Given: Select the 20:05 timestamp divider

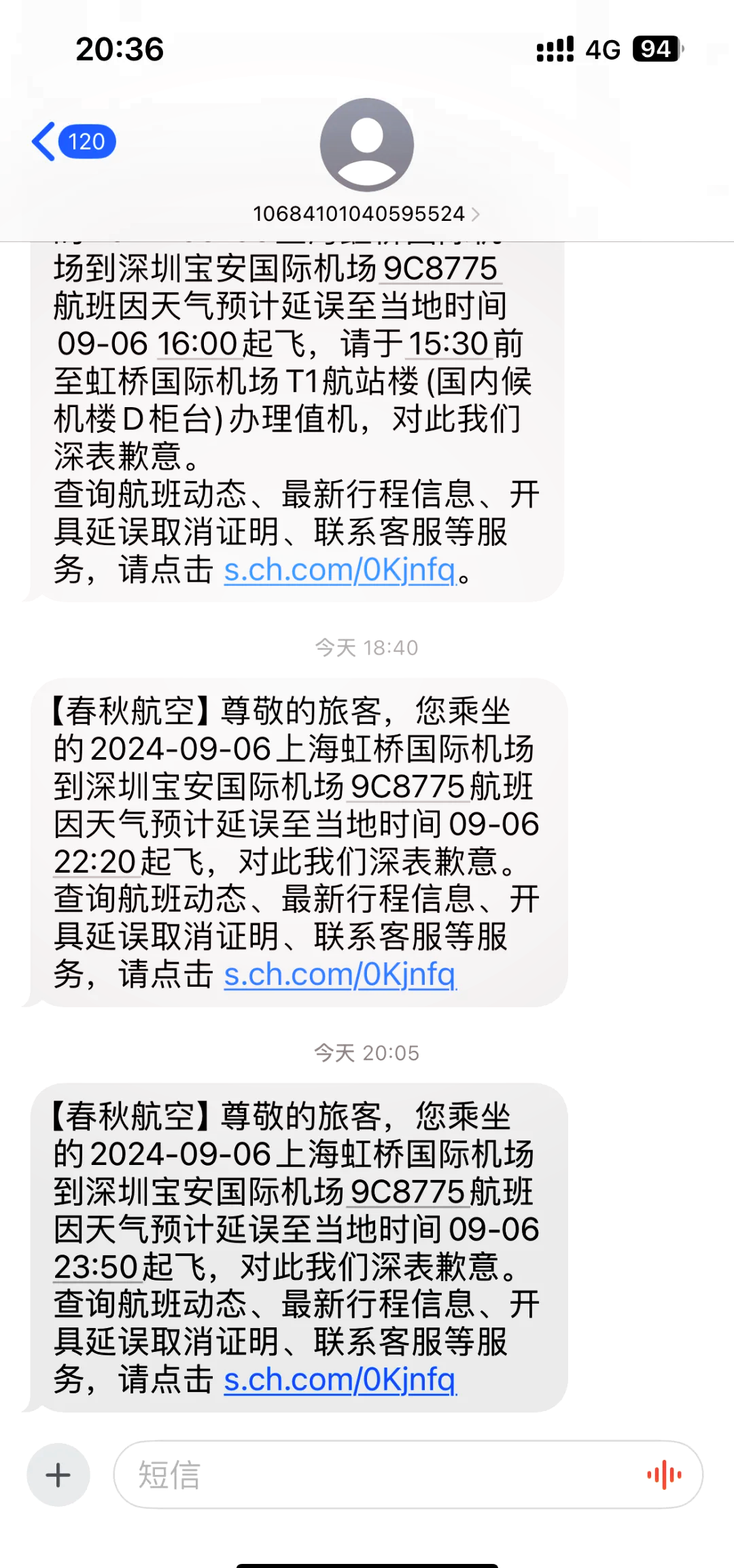Looking at the screenshot, I should [367, 1053].
